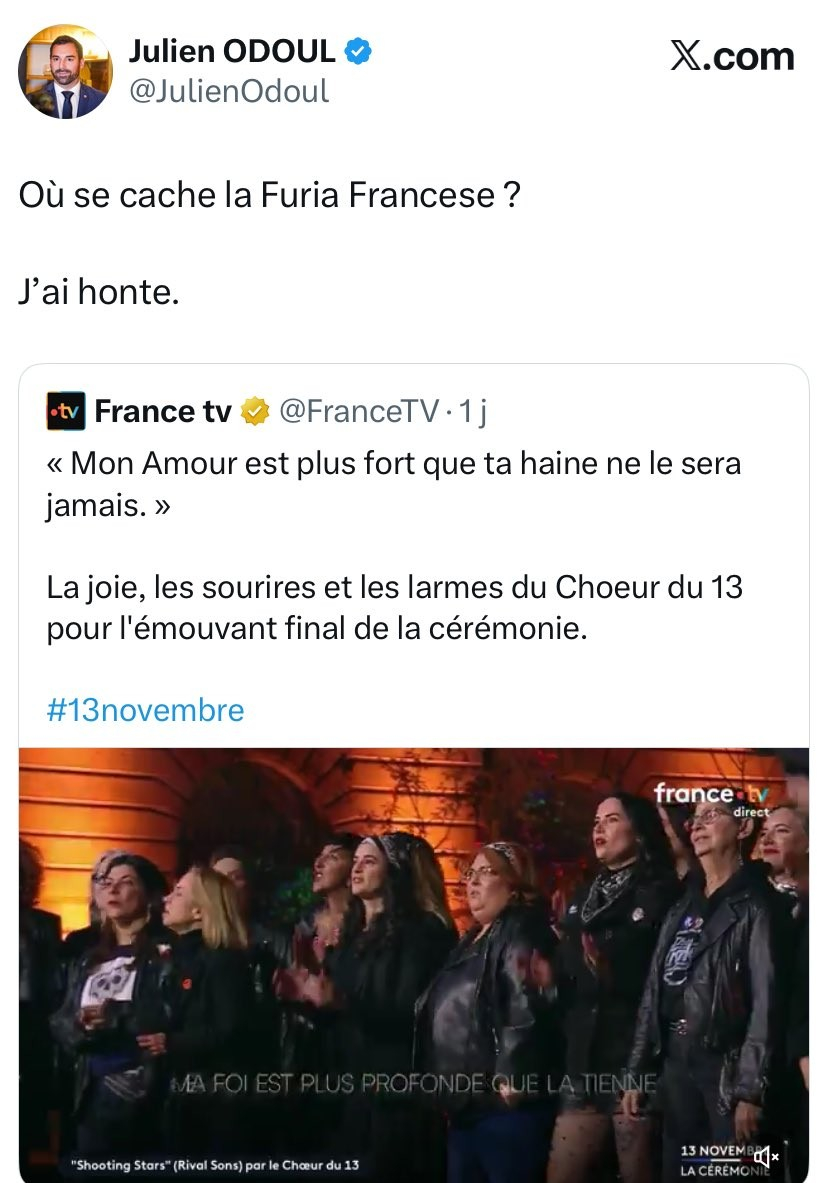Open the @JulienOdoul handle
Viewport: 817px width, 1183px height.
229,92
